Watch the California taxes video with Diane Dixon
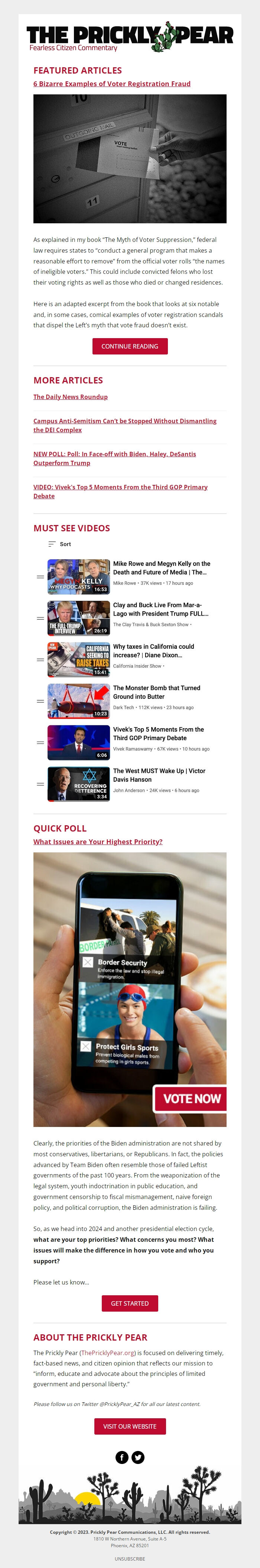The width and height of the screenshot is (260, 1568). point(78,659)
